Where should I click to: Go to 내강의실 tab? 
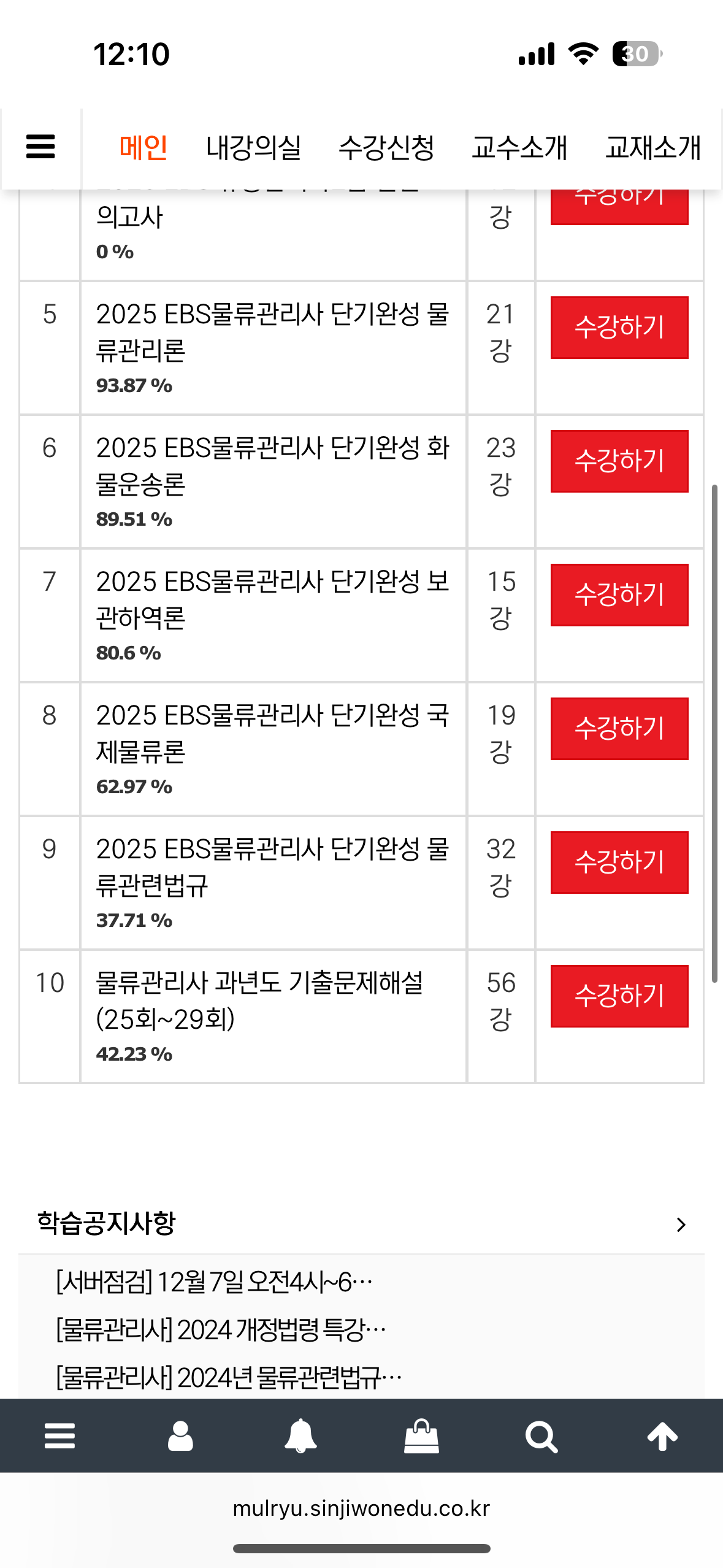click(x=253, y=148)
